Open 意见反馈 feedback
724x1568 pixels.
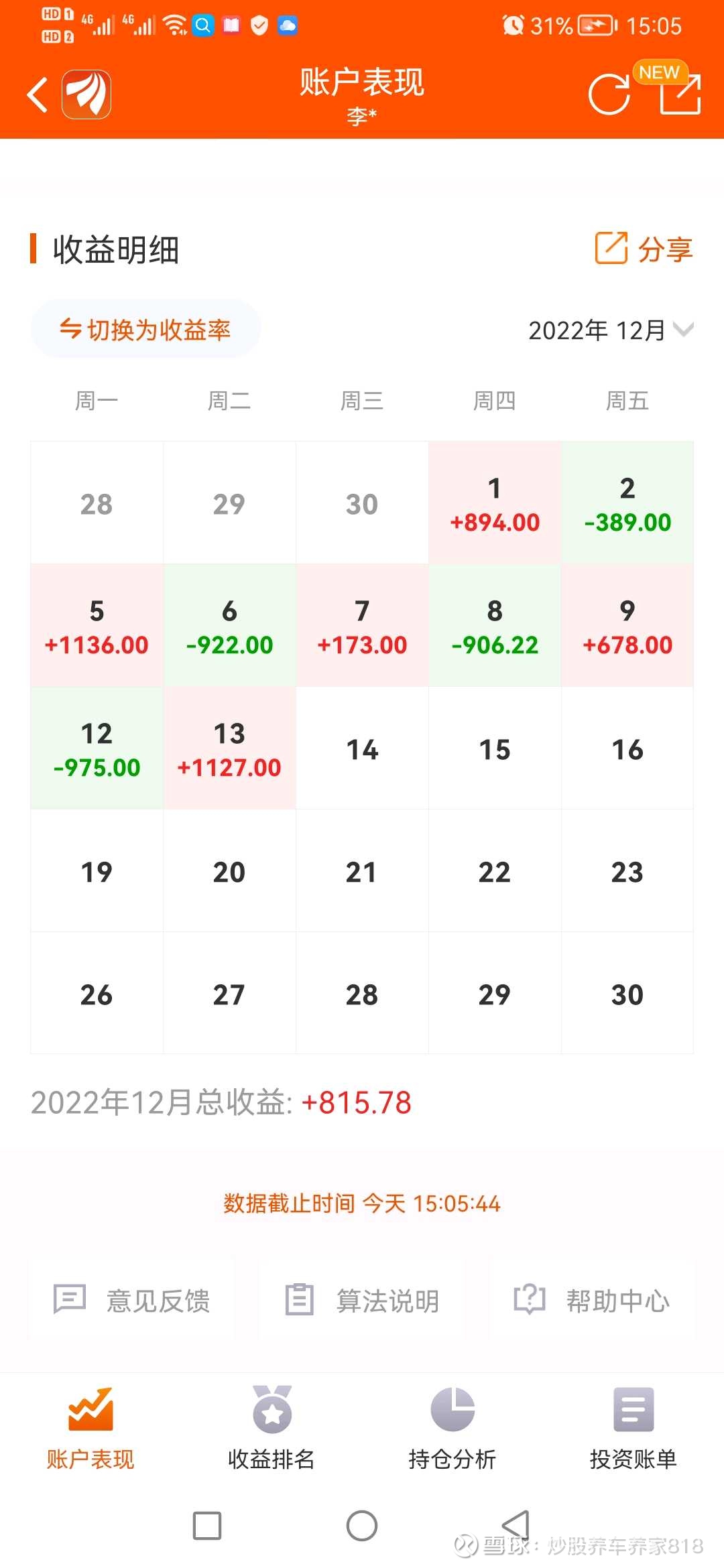[x=131, y=1301]
